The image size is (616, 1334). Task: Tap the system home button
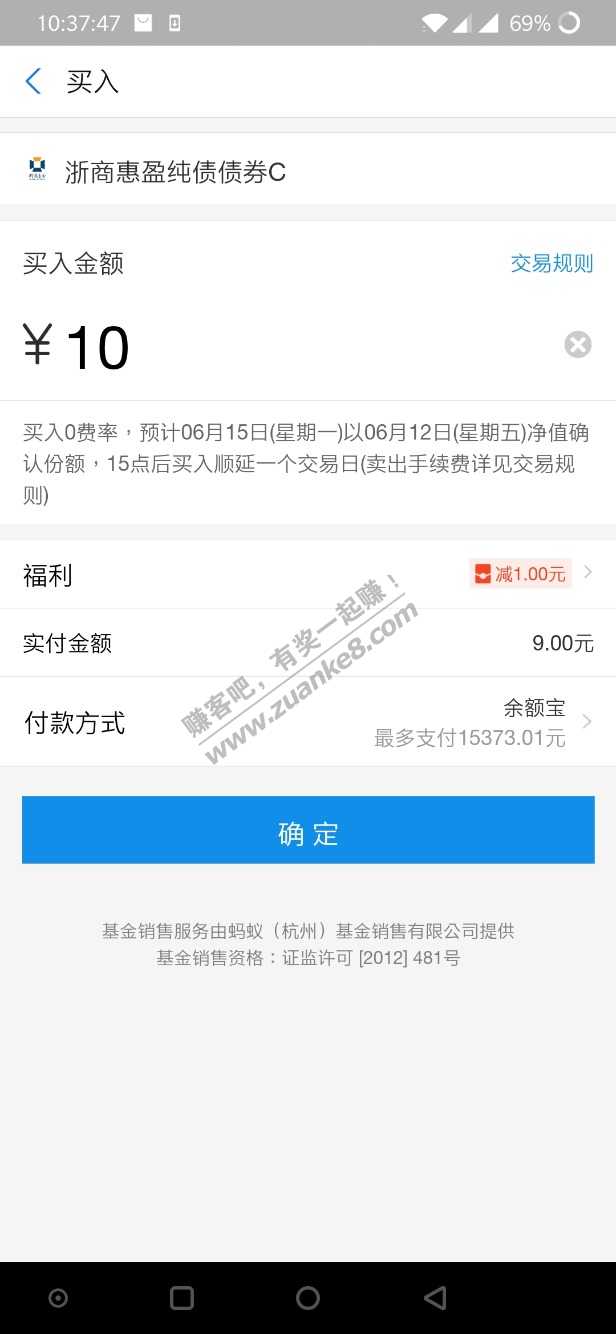coord(308,1298)
